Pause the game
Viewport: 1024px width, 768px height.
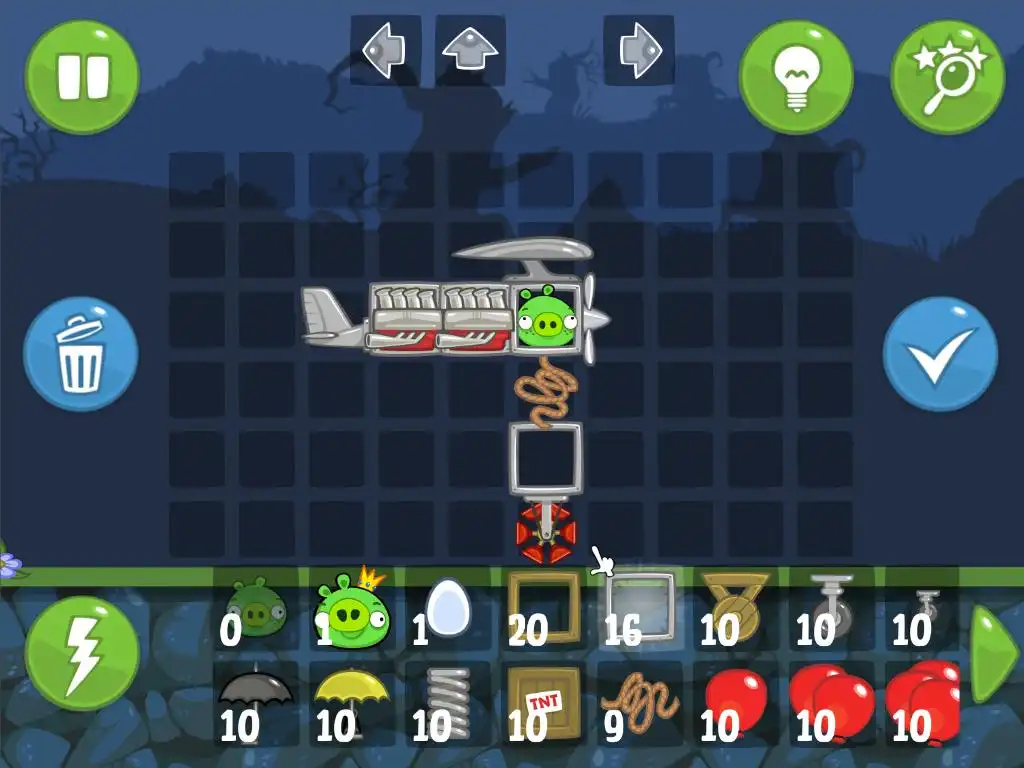click(x=82, y=77)
